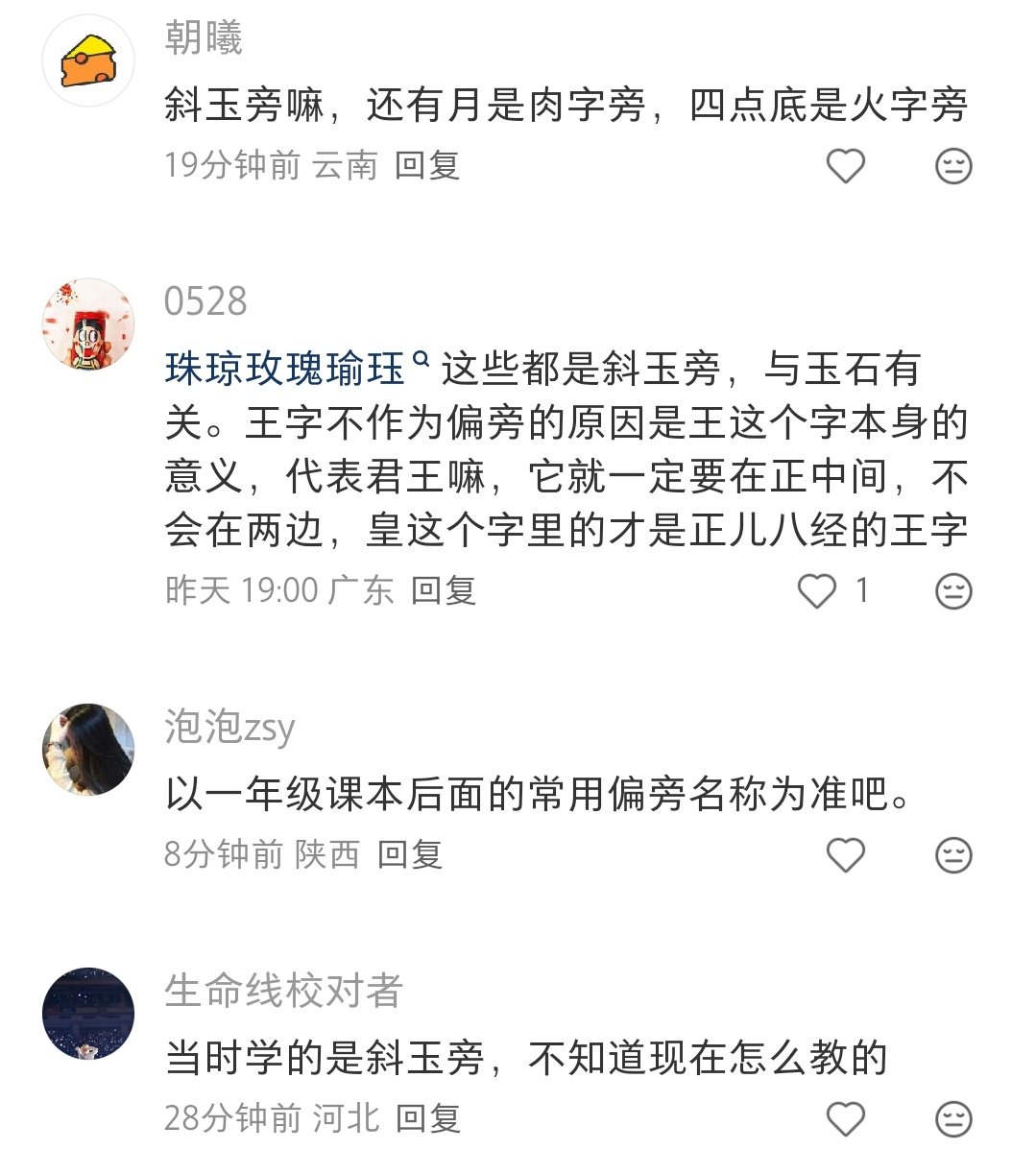Dislike 泡泡zsy's comment
The height and width of the screenshot is (1150, 1036).
pyautogui.click(x=953, y=854)
